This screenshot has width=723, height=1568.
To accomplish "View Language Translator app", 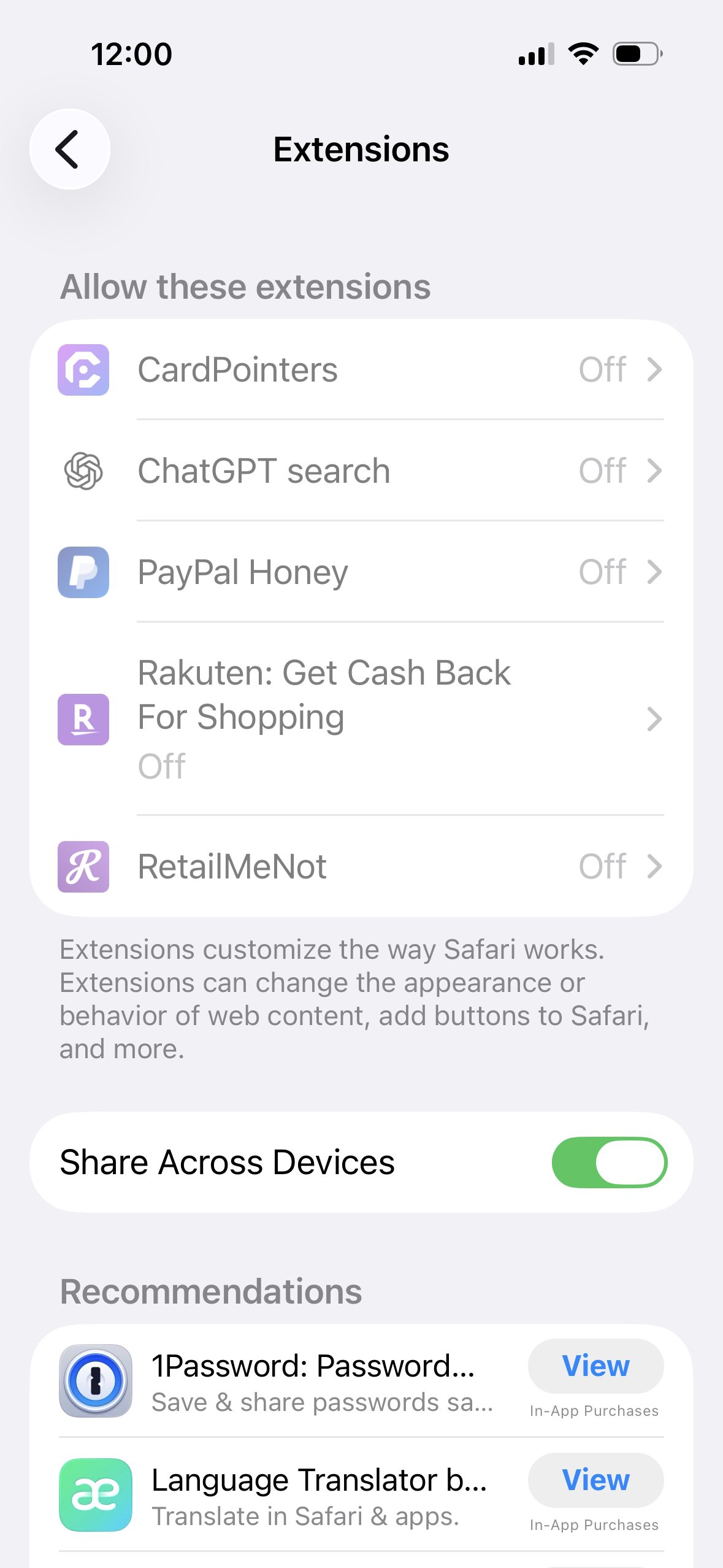I will point(595,1480).
